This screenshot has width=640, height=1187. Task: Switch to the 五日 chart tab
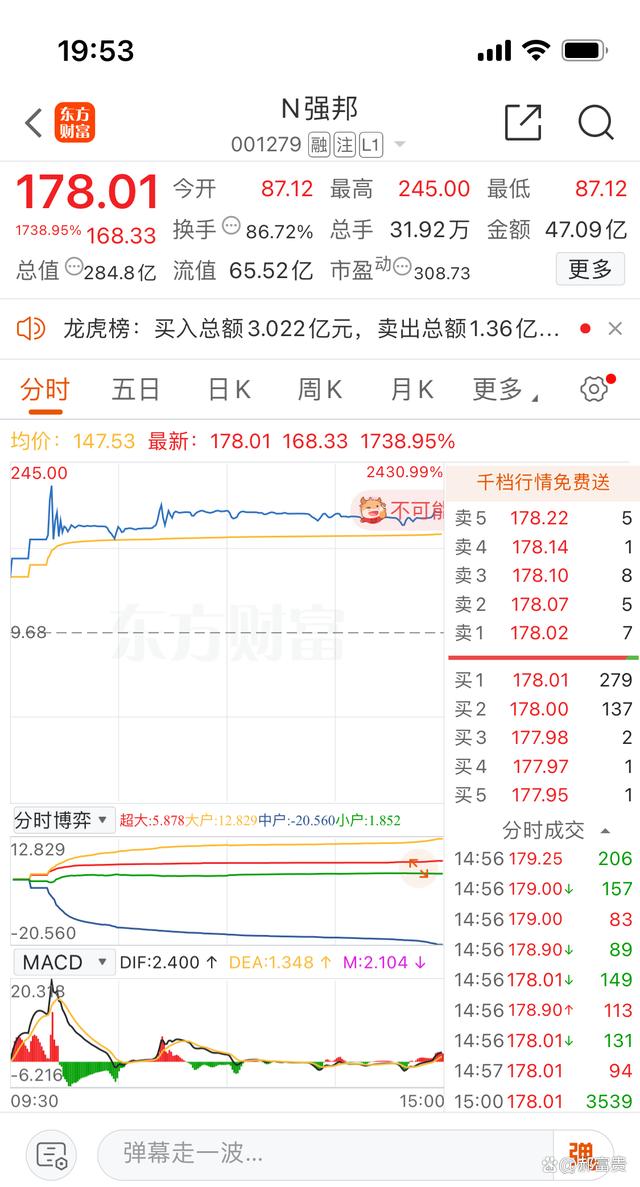pyautogui.click(x=136, y=389)
